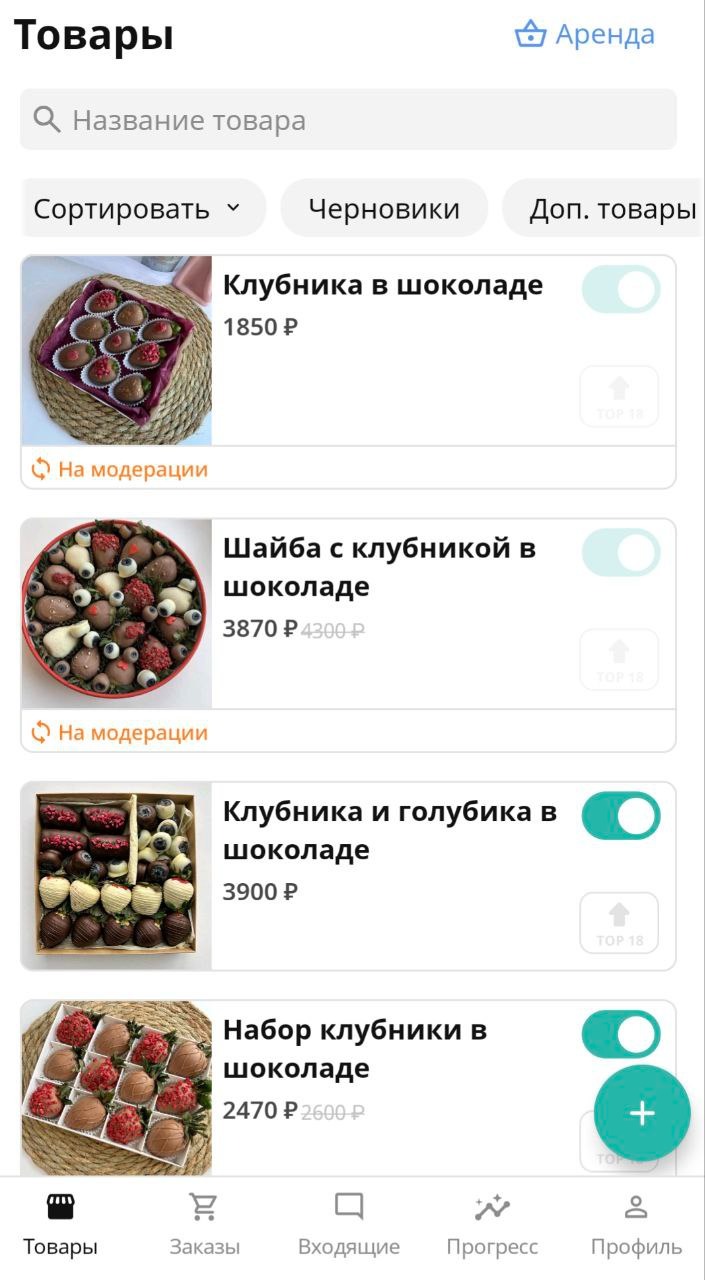Disable the Набор клубники в шоколаде switch

[x=621, y=1035]
